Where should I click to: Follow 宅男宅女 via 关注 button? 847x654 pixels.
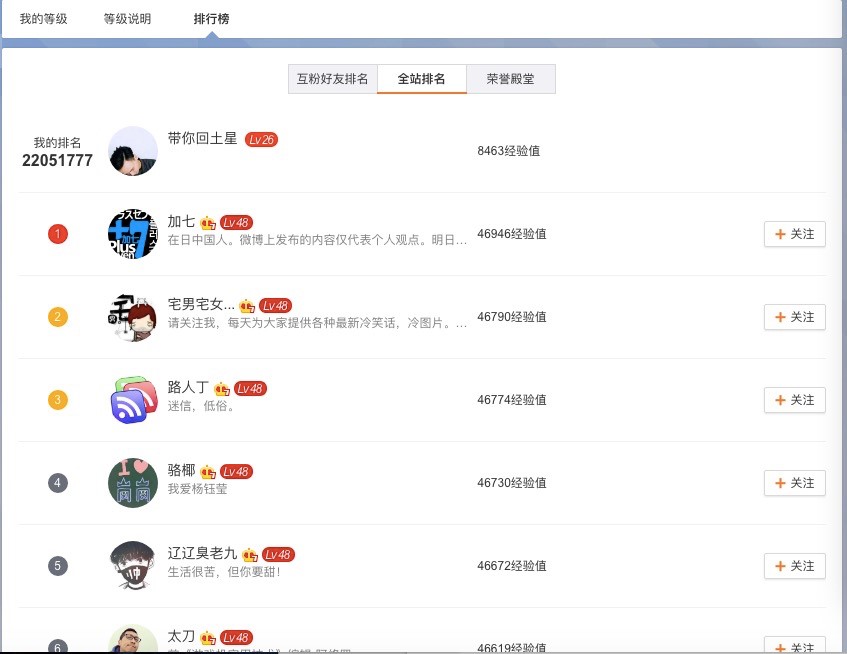tap(794, 317)
